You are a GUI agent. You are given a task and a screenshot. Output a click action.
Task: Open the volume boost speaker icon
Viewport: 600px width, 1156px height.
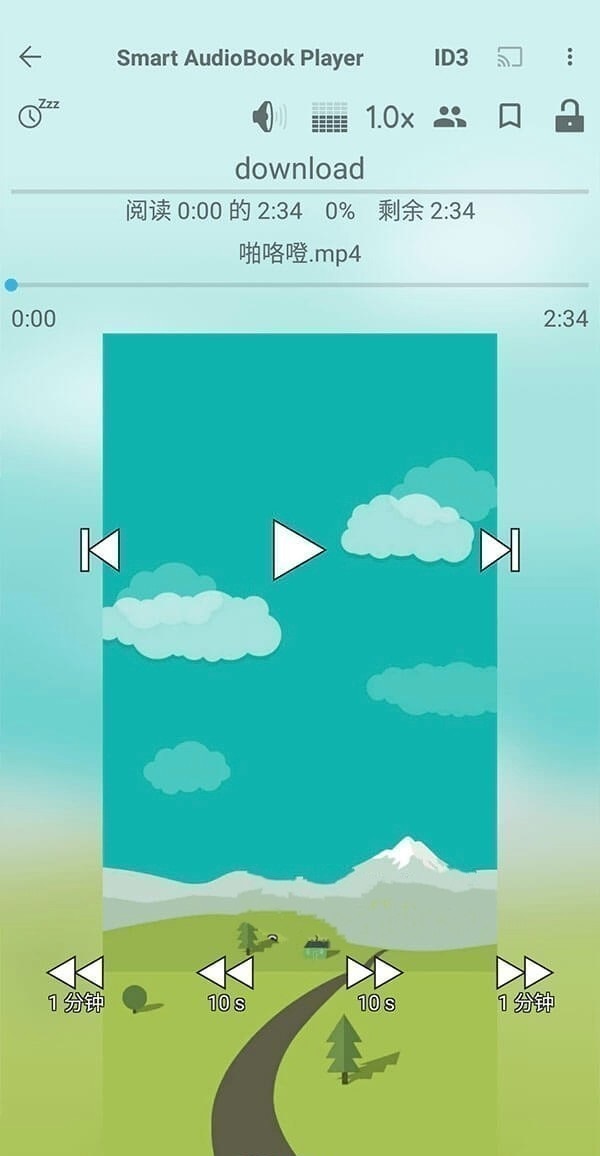(x=268, y=117)
